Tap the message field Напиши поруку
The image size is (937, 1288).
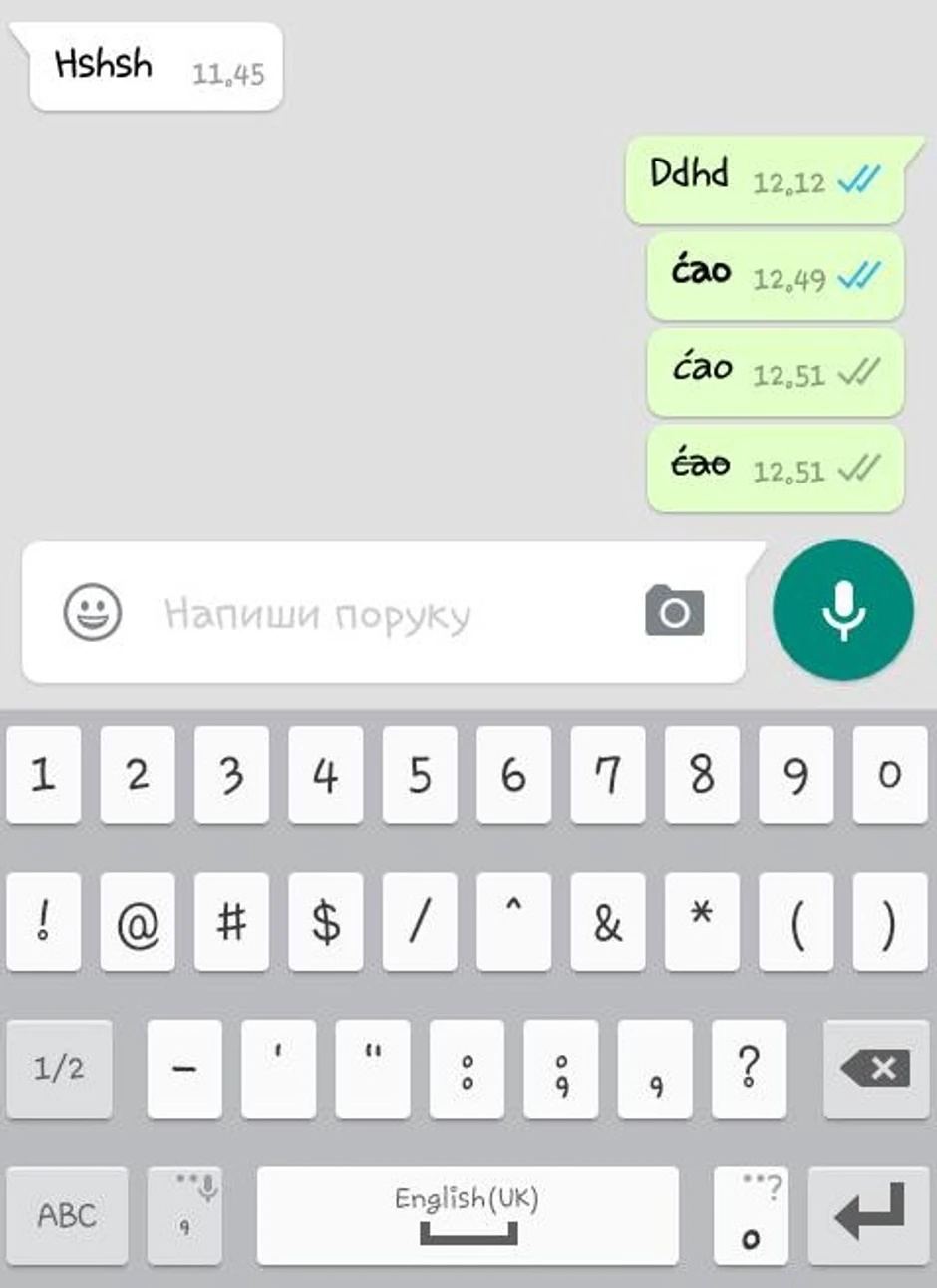tap(379, 614)
